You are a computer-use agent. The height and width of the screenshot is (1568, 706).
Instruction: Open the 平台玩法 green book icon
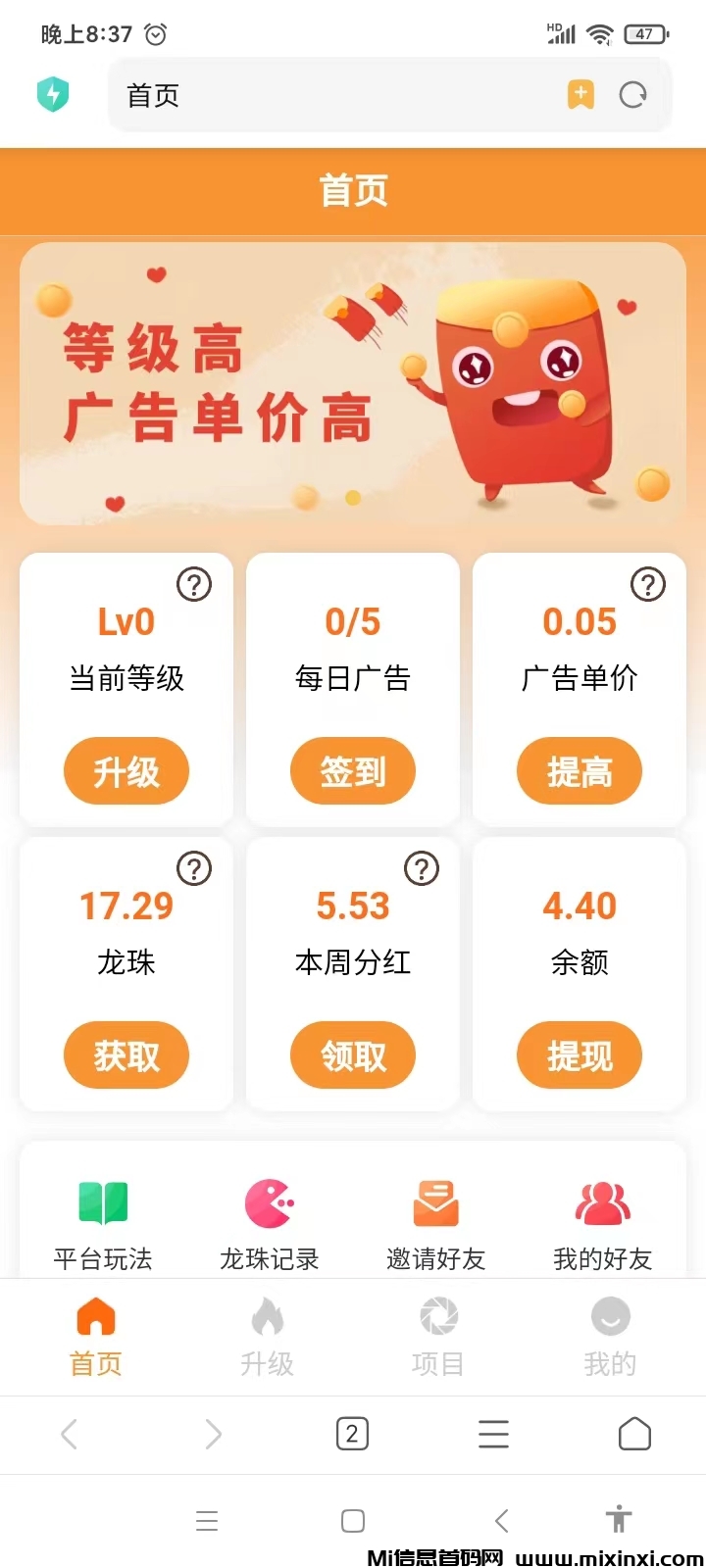click(102, 1203)
